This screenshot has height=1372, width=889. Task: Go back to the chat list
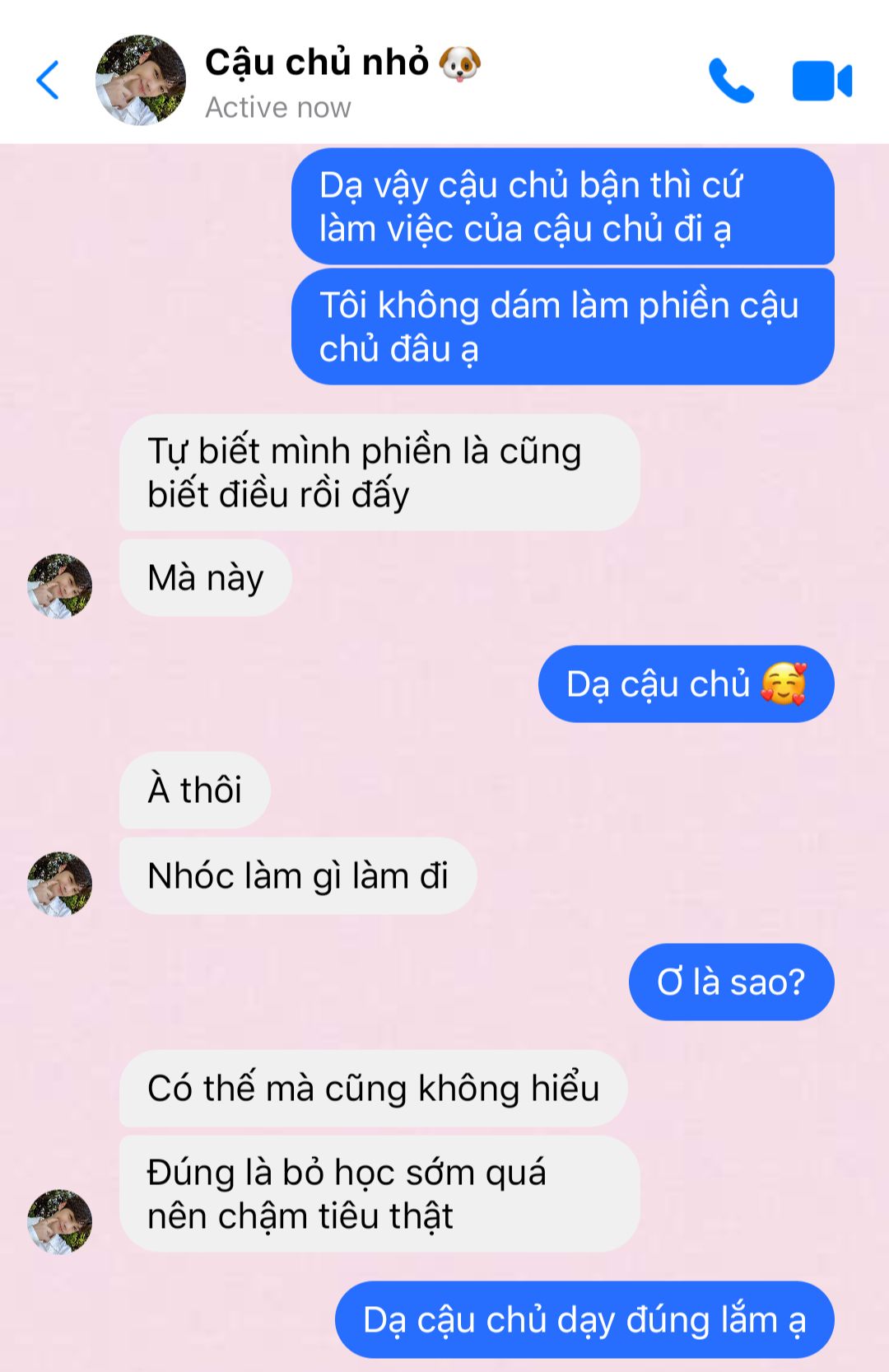[48, 81]
